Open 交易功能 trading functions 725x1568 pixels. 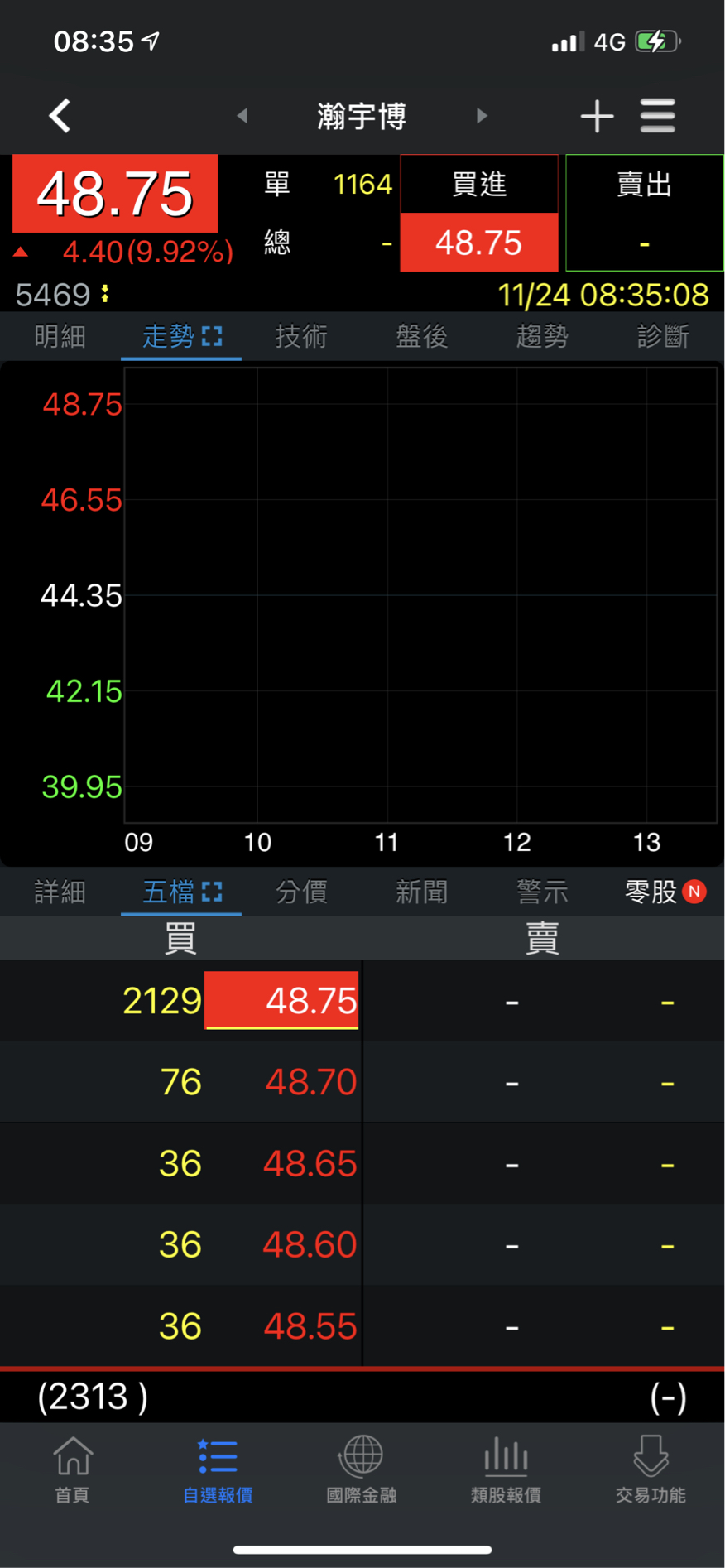pyautogui.click(x=651, y=1470)
